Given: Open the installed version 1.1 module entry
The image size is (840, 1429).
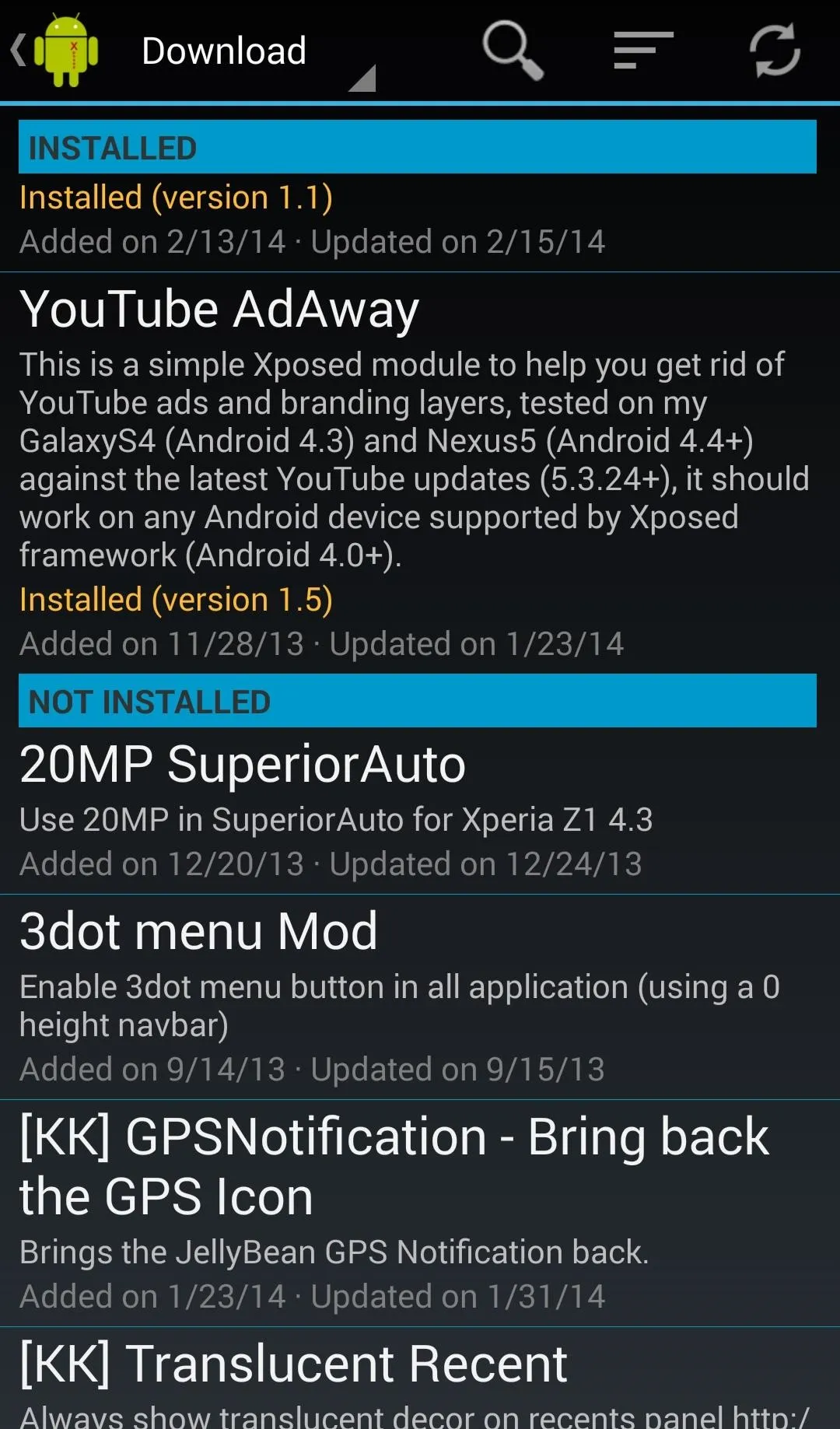Looking at the screenshot, I should [x=420, y=220].
